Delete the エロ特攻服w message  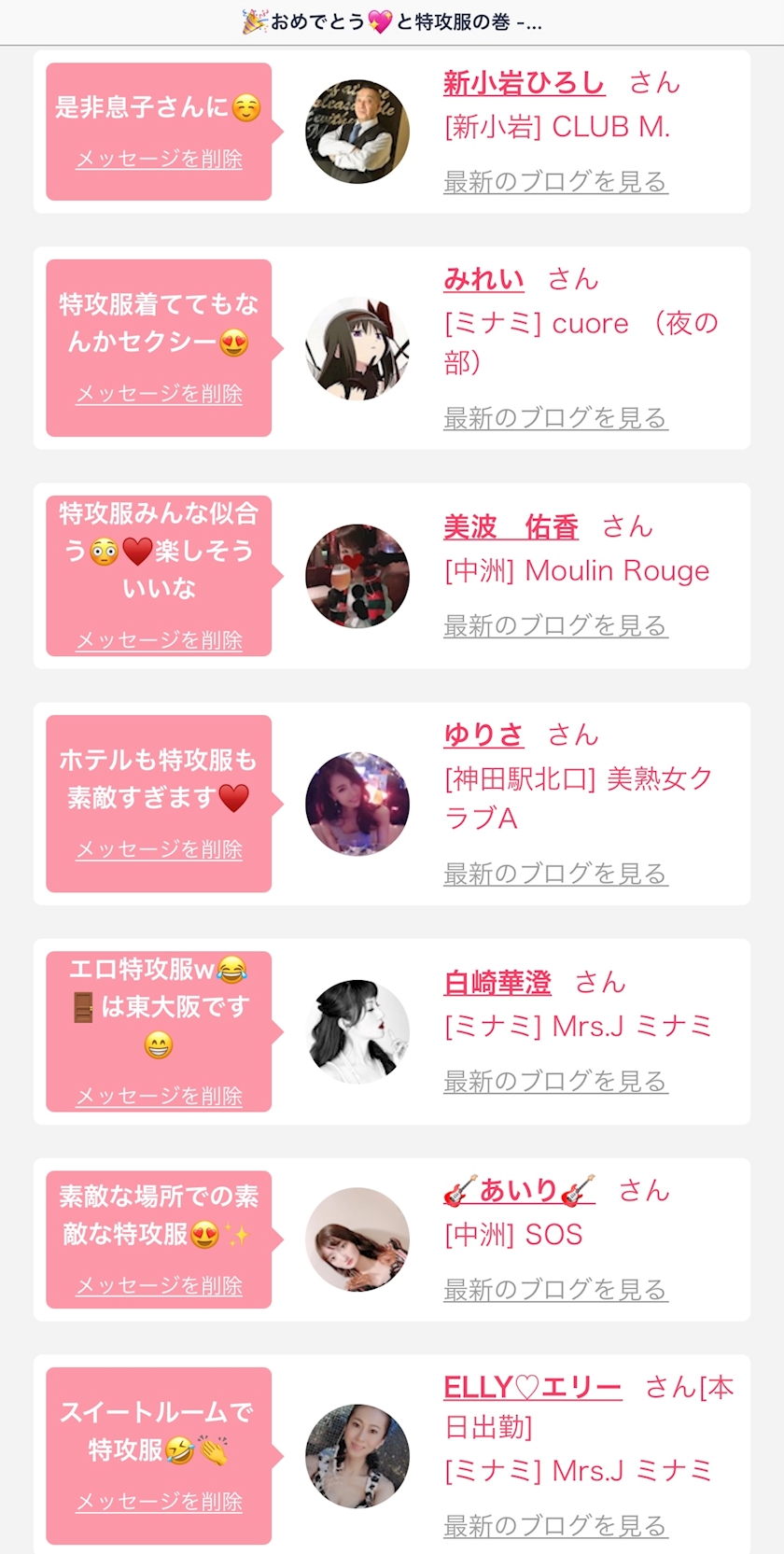pos(159,1097)
